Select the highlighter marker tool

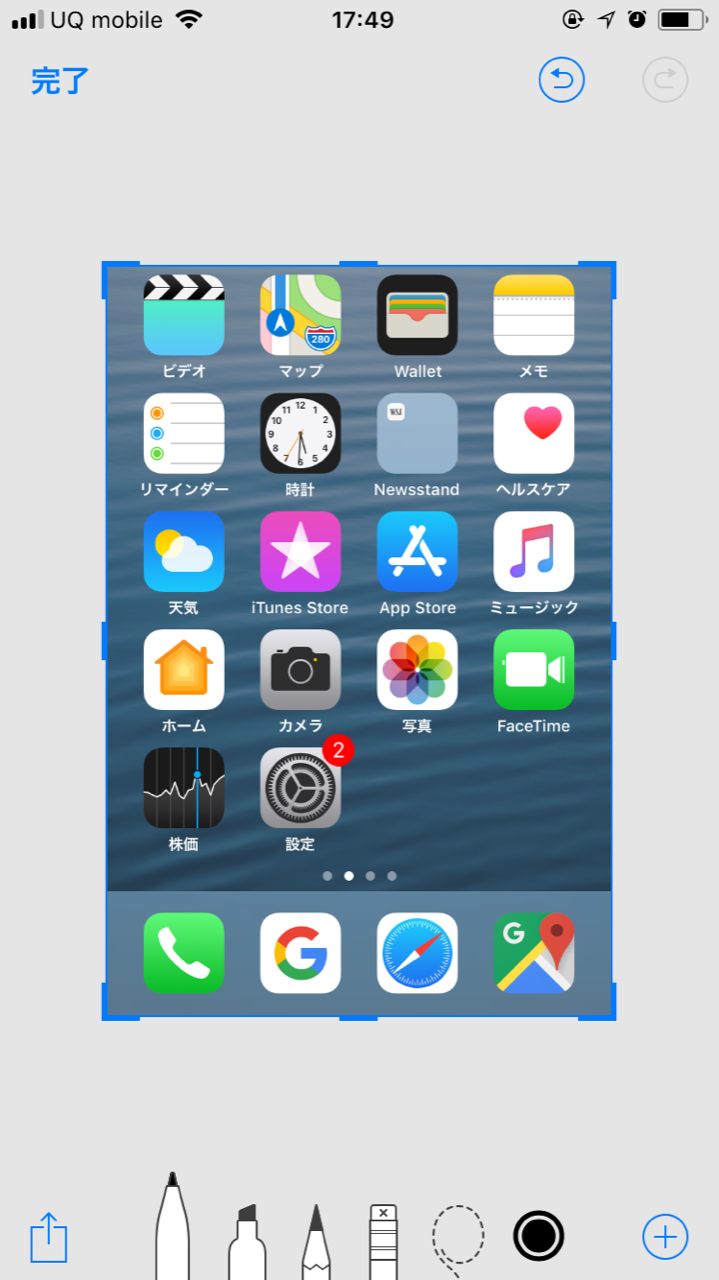click(247, 1243)
